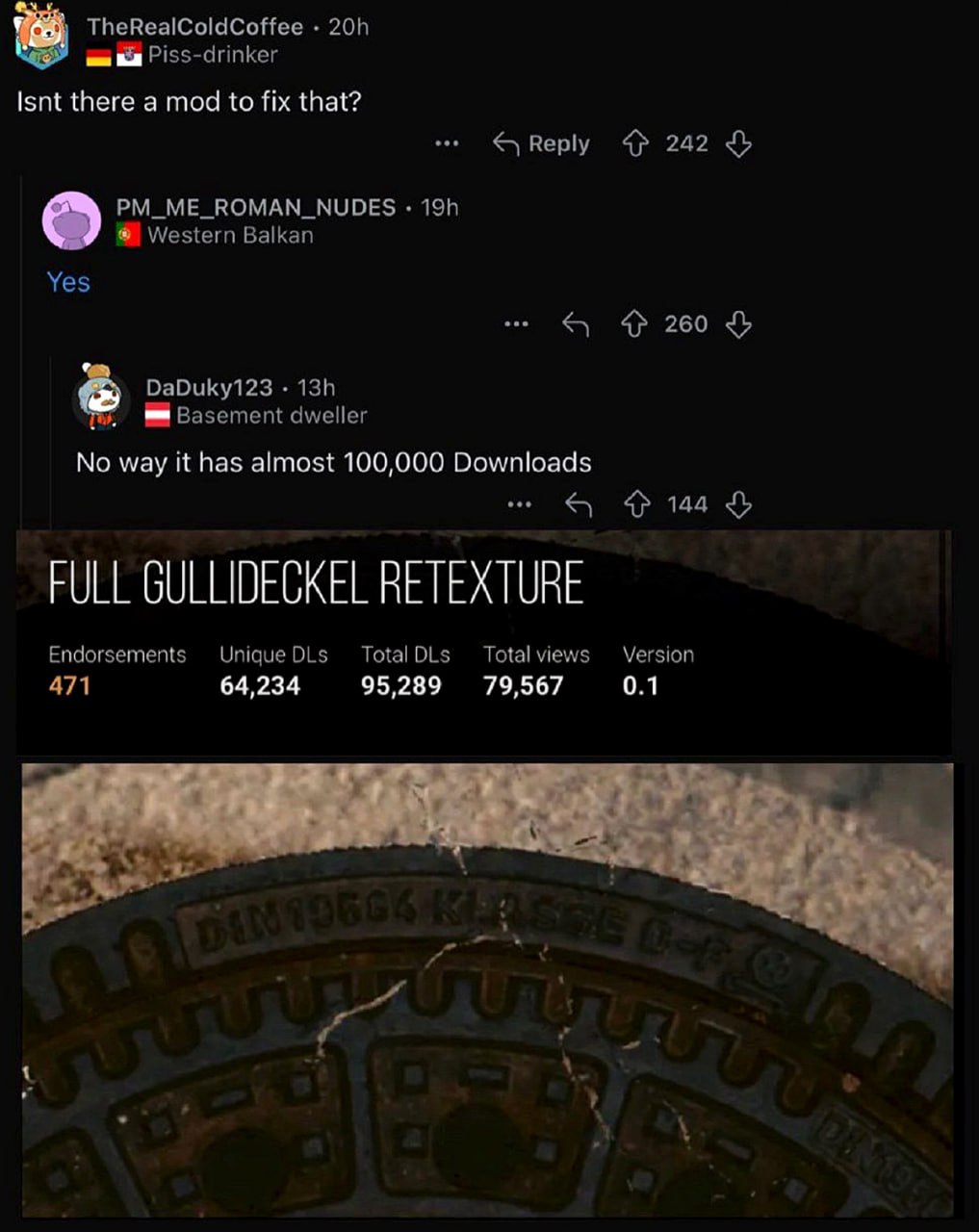Screen dimensions: 979x1232
Task: Upvote DaDuky123's comment
Action: pyautogui.click(x=636, y=504)
